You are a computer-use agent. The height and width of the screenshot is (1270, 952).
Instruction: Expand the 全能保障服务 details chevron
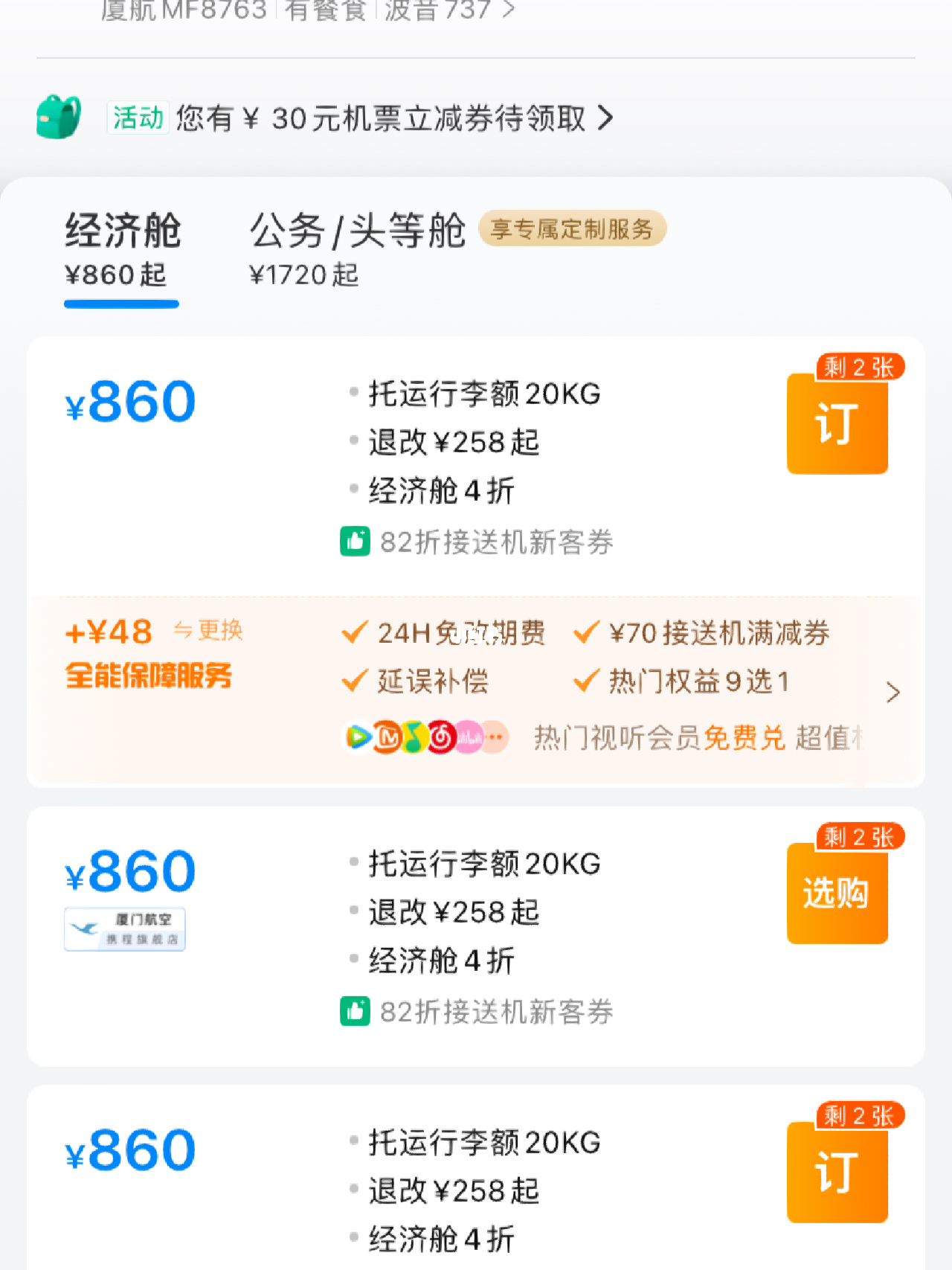894,692
